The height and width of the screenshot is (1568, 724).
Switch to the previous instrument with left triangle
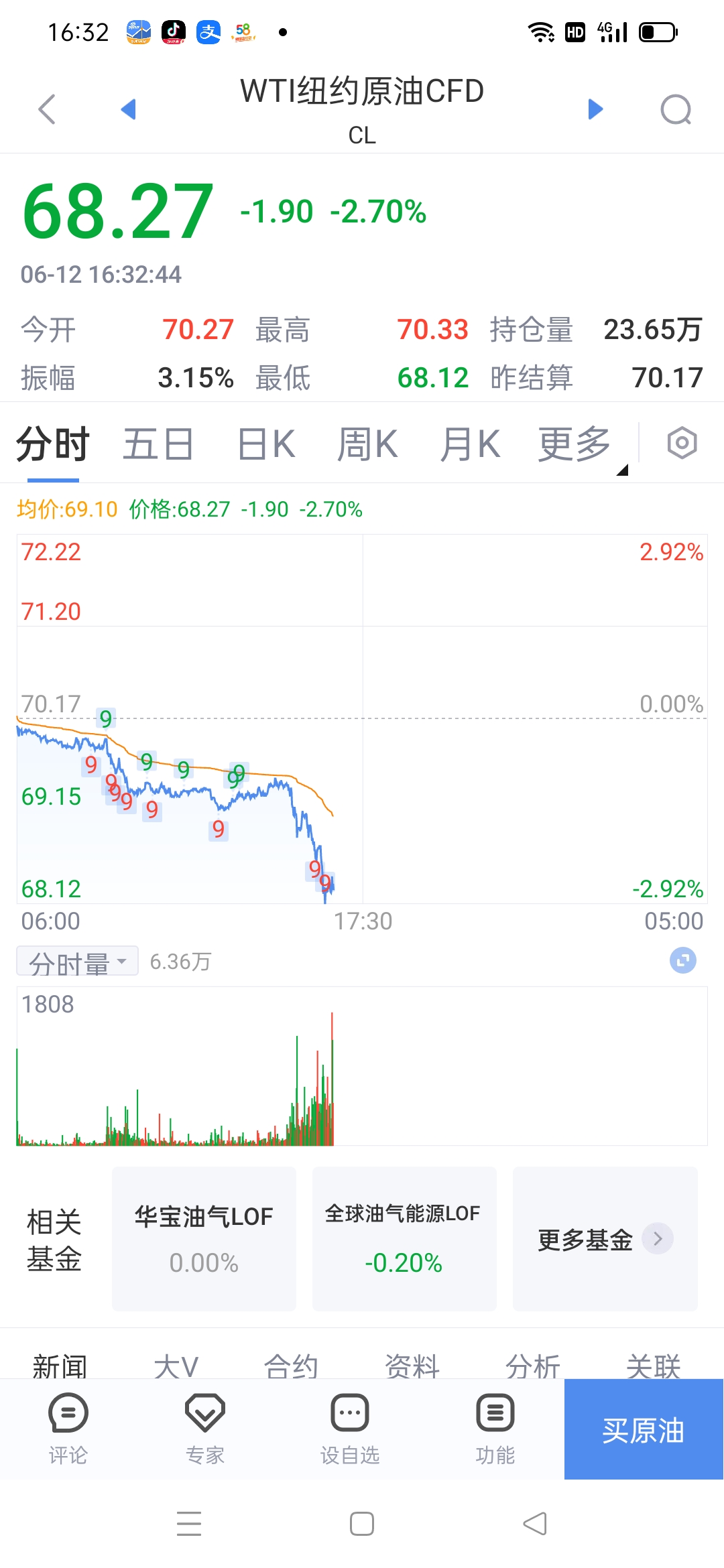click(128, 109)
